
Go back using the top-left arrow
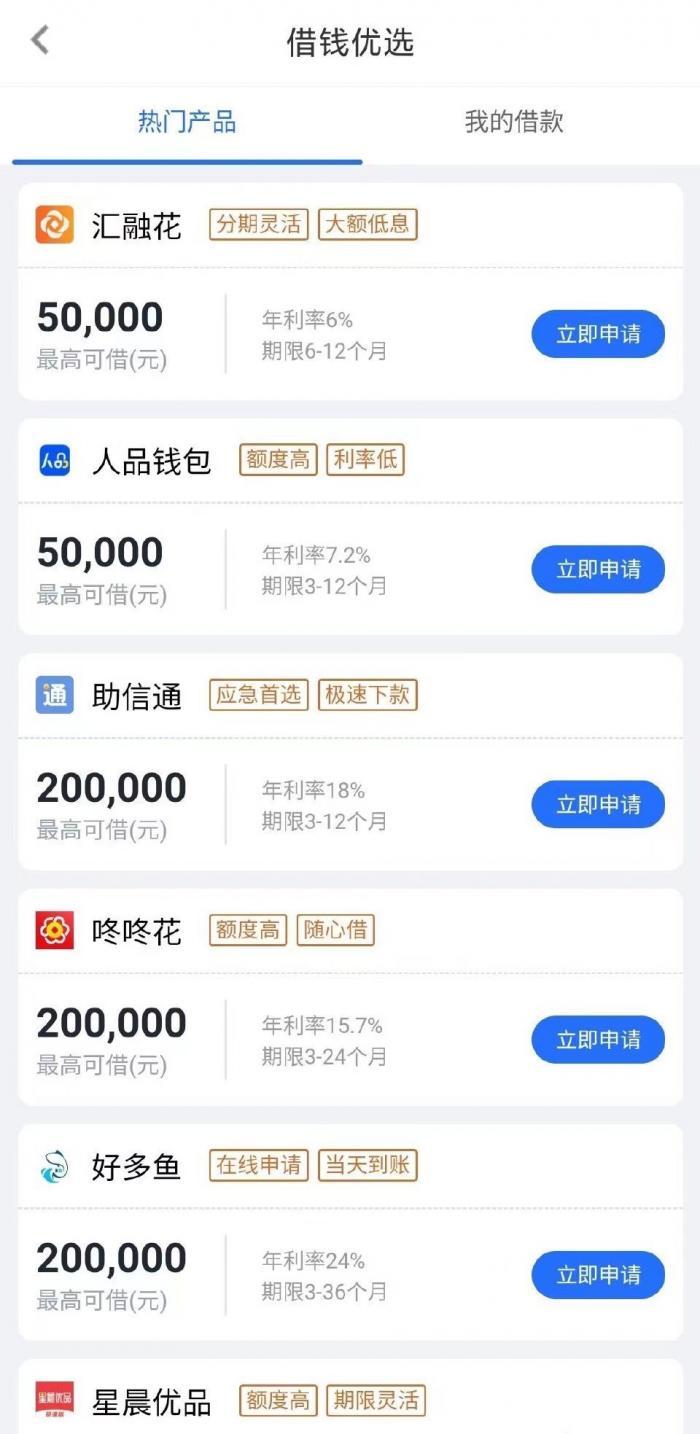[x=40, y=41]
